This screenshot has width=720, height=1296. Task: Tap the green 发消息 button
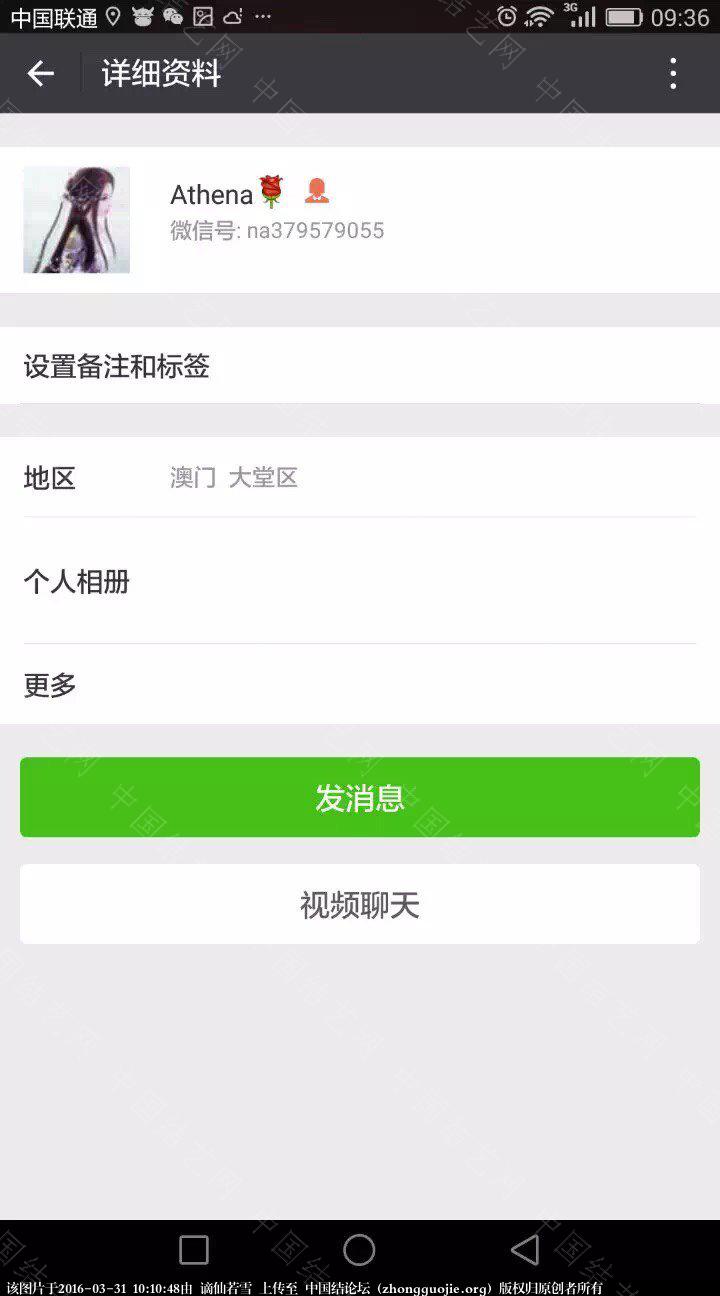click(x=360, y=797)
